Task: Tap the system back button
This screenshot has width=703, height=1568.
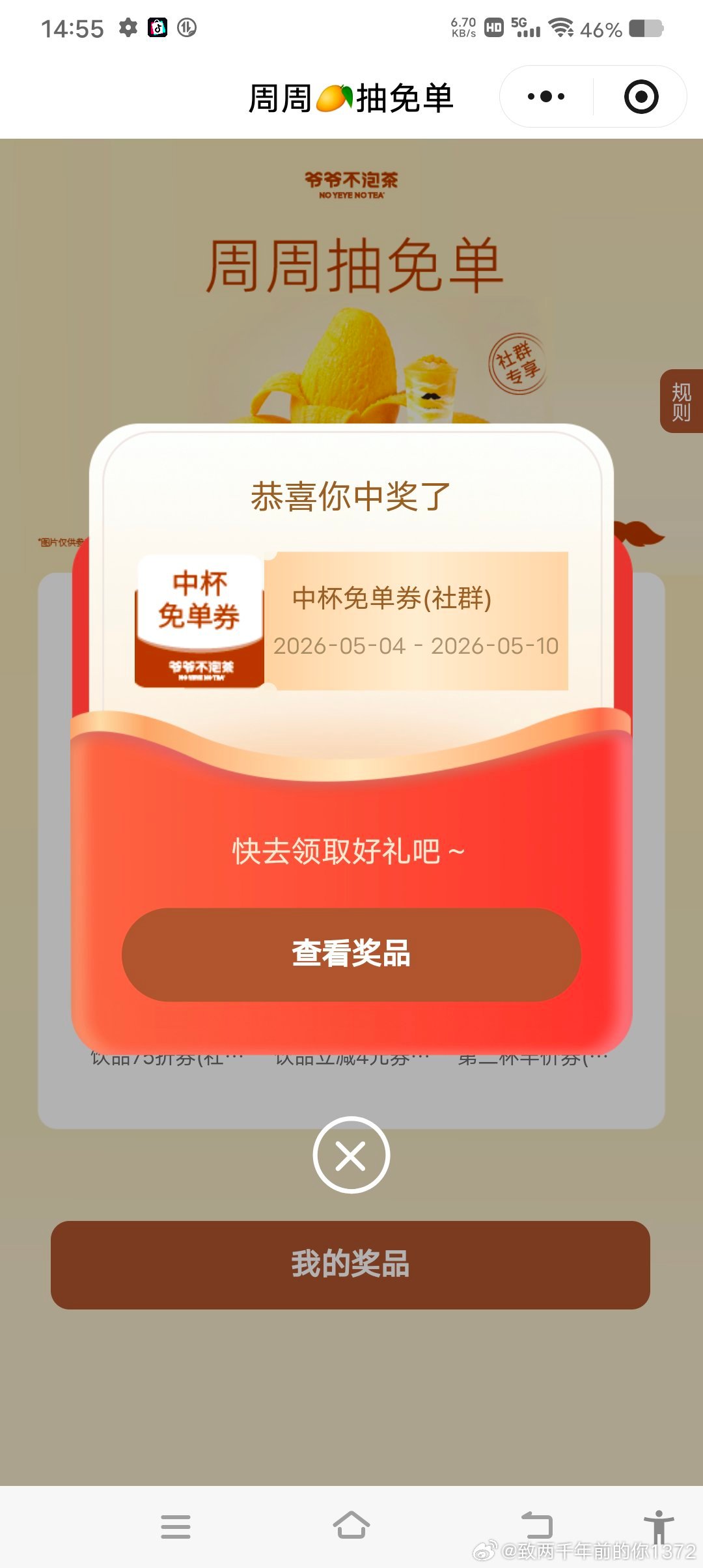Action: (537, 1525)
